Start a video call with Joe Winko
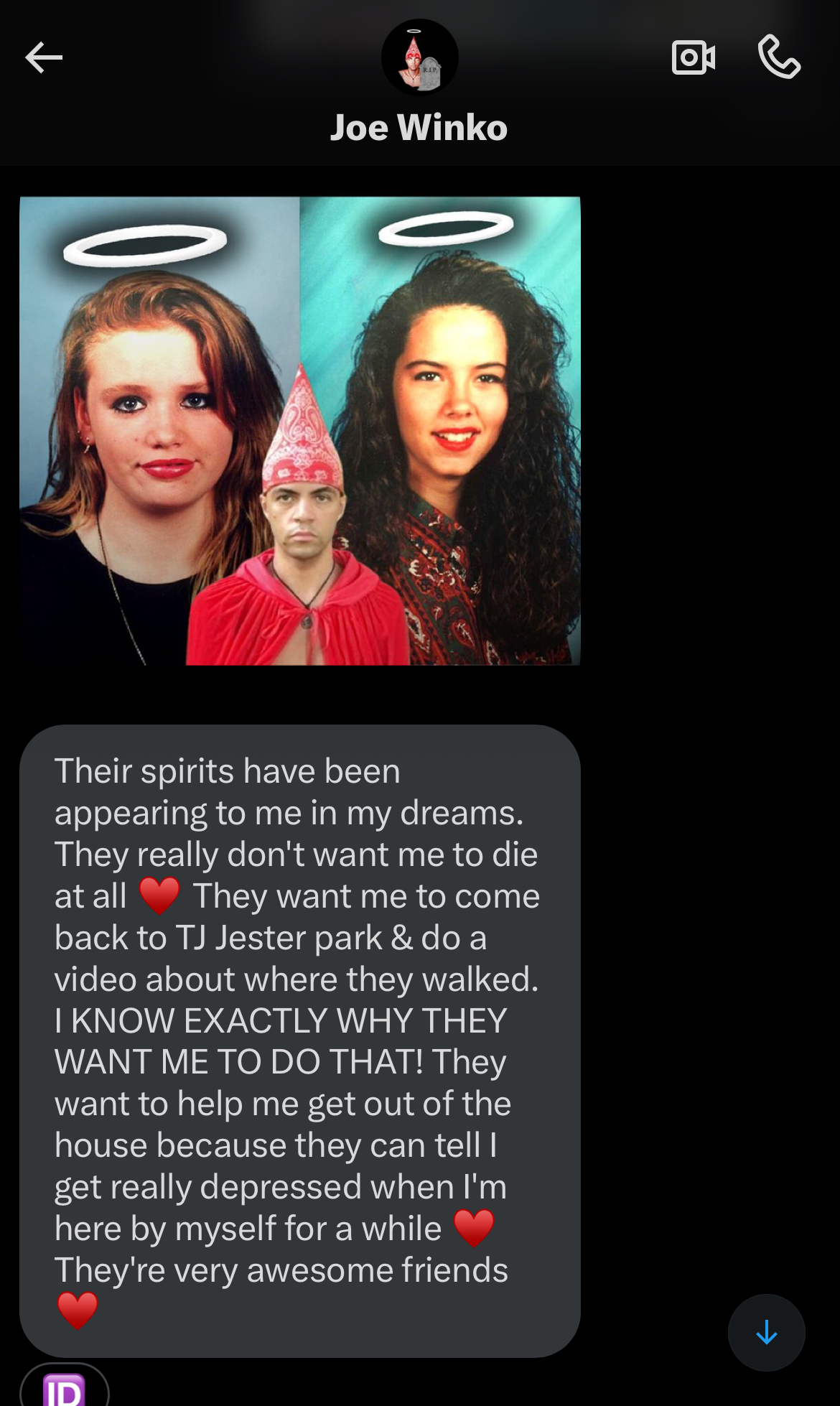This screenshot has width=840, height=1406. tap(694, 57)
